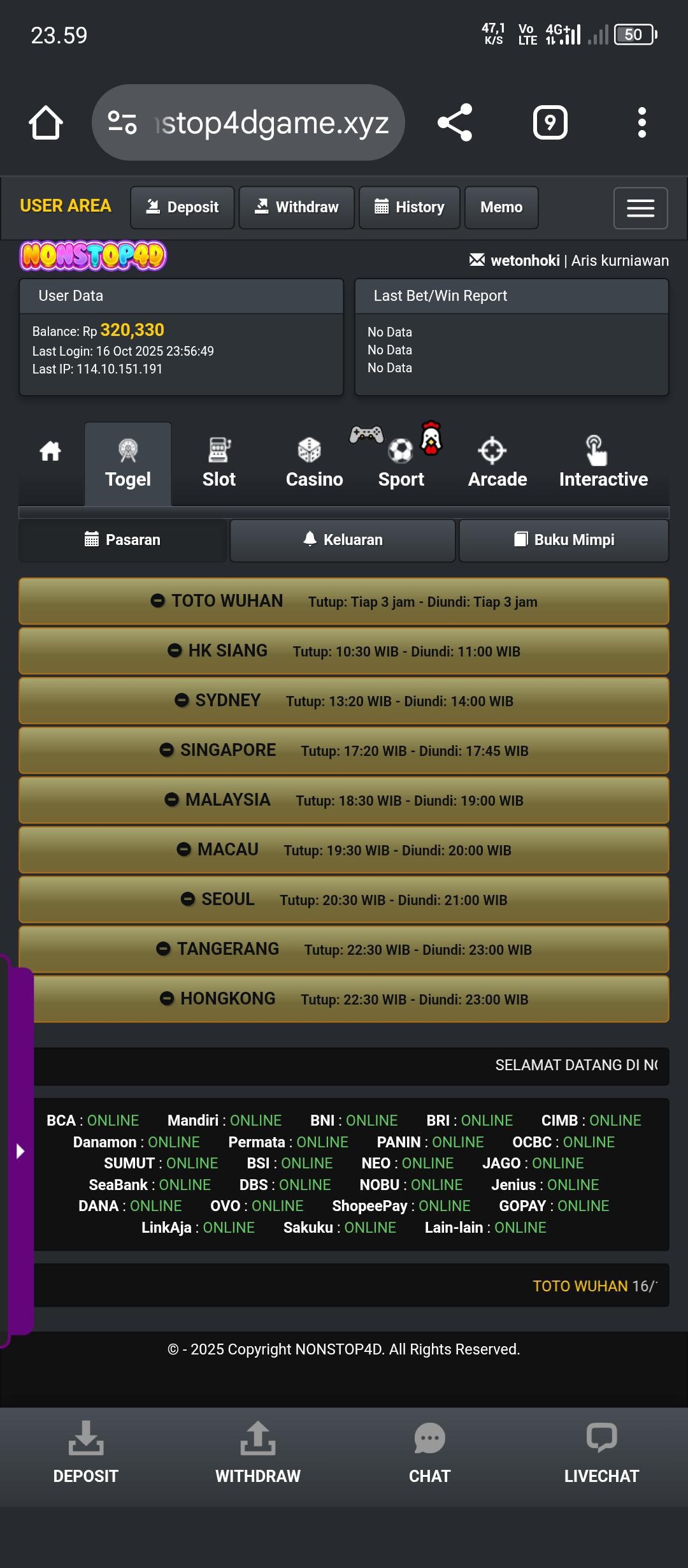The width and height of the screenshot is (688, 1568).
Task: Go to the browser home page
Action: point(46,122)
